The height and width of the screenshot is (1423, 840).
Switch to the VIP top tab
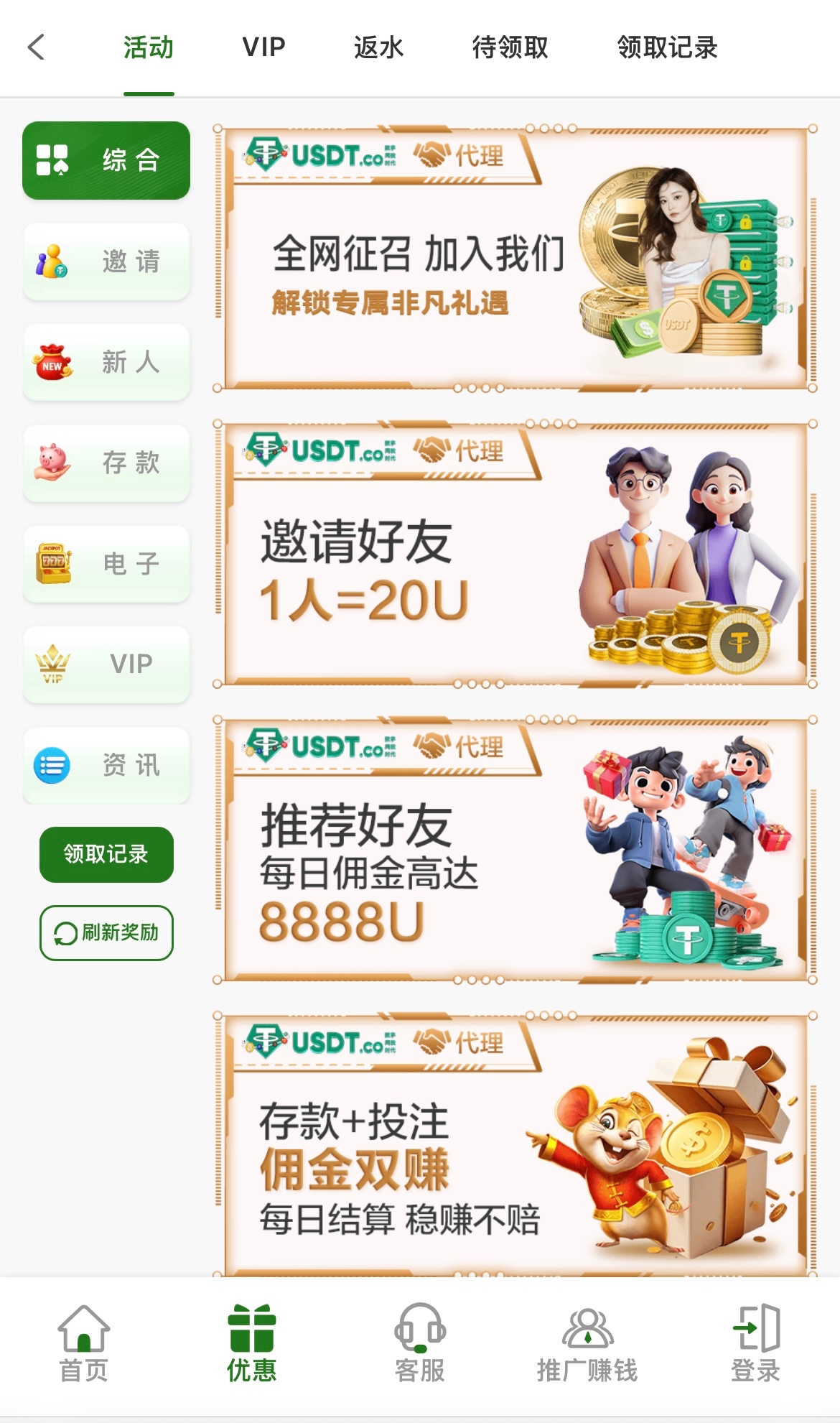(x=263, y=47)
